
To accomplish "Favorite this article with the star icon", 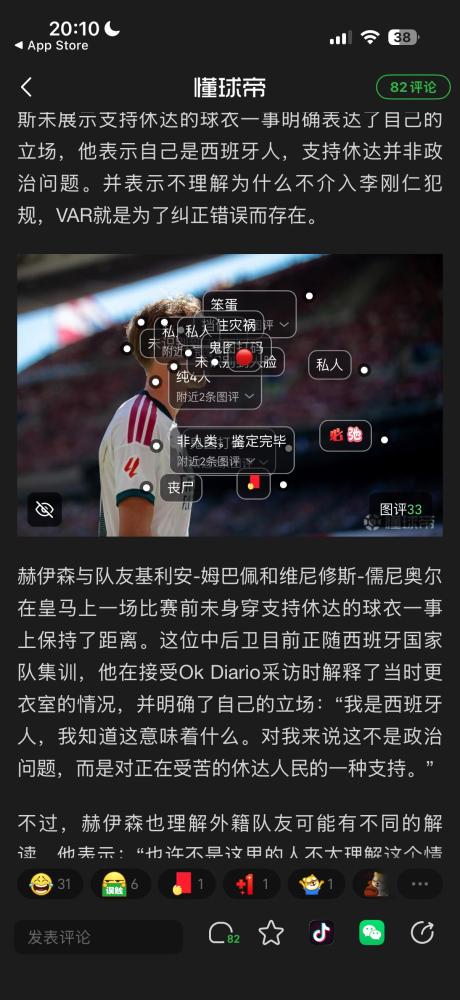I will point(271,933).
